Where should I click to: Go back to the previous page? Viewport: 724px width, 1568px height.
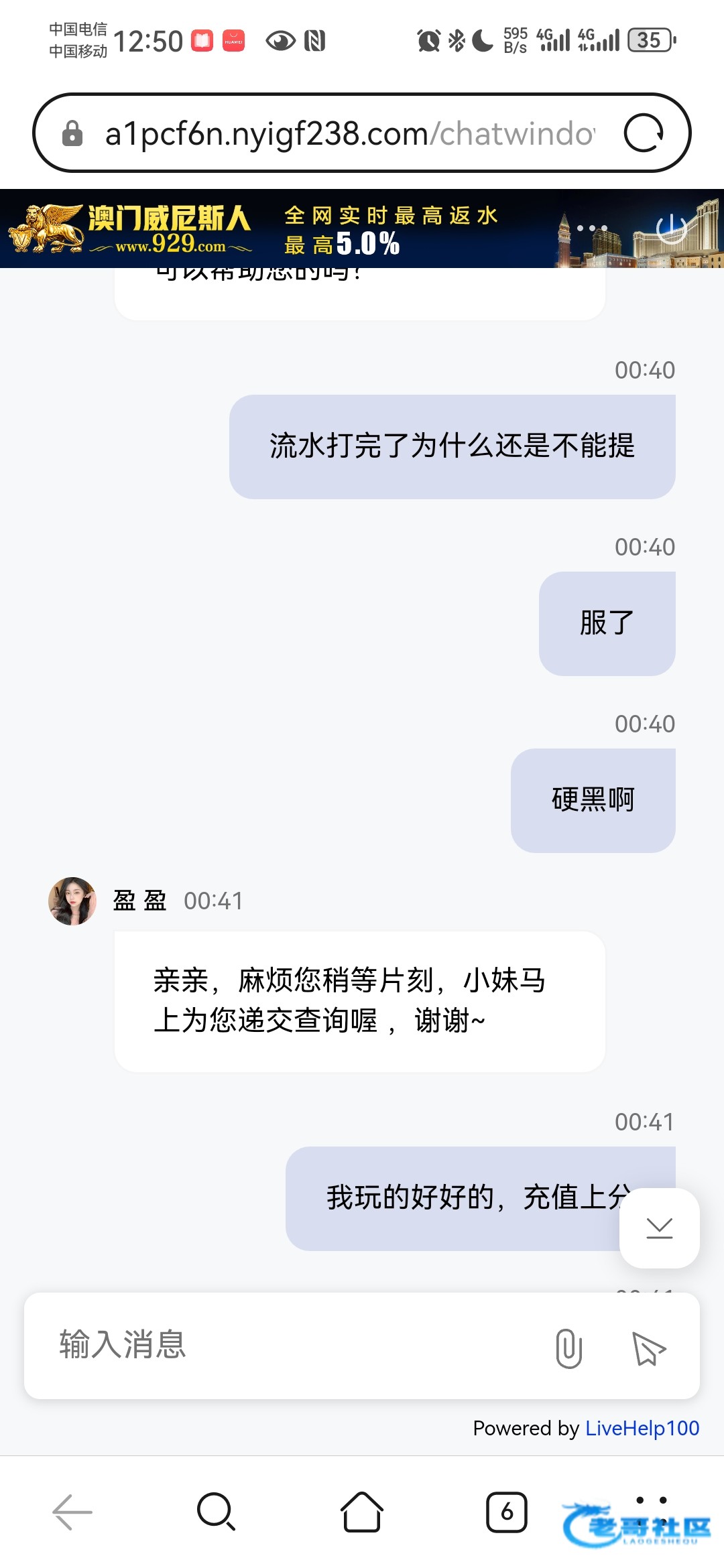72,1512
